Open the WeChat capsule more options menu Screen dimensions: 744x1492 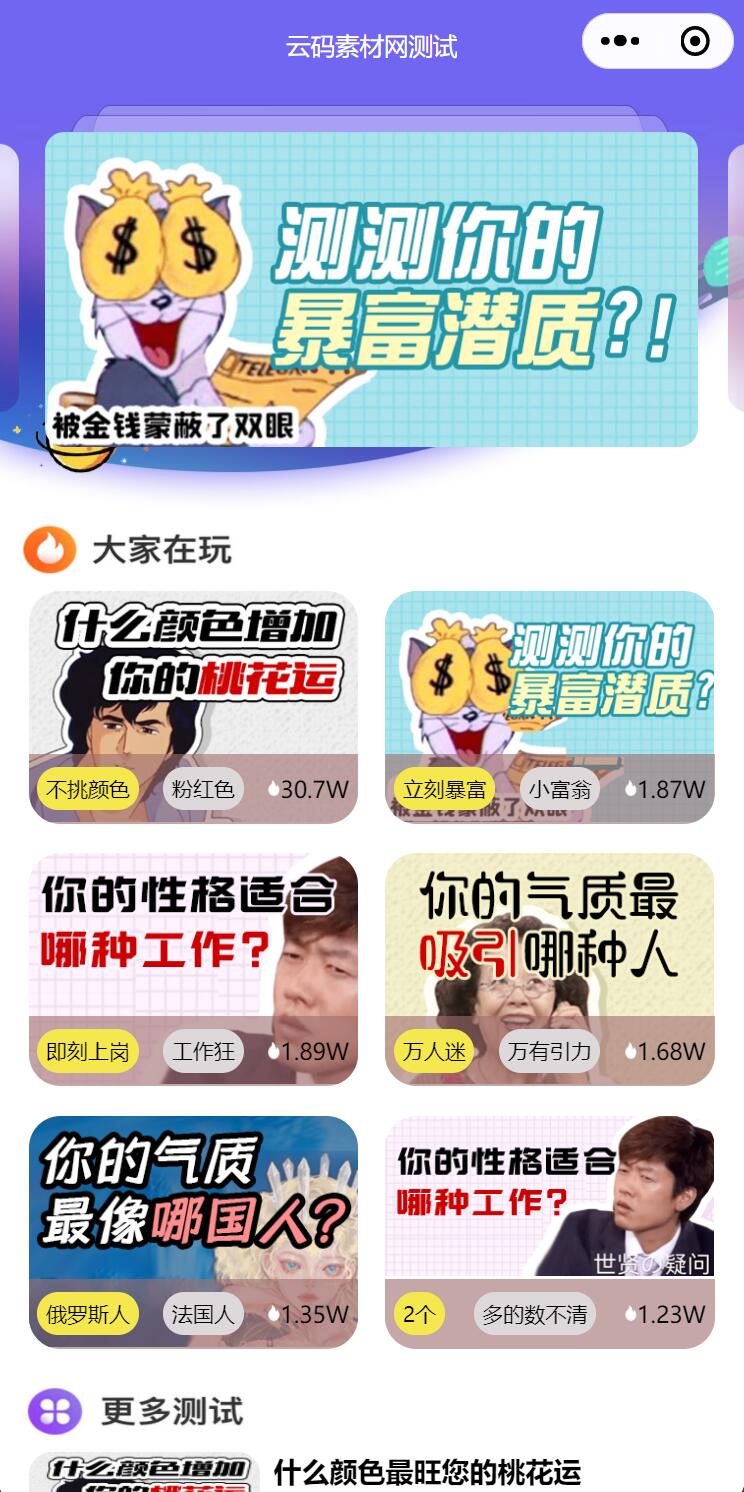tap(622, 41)
